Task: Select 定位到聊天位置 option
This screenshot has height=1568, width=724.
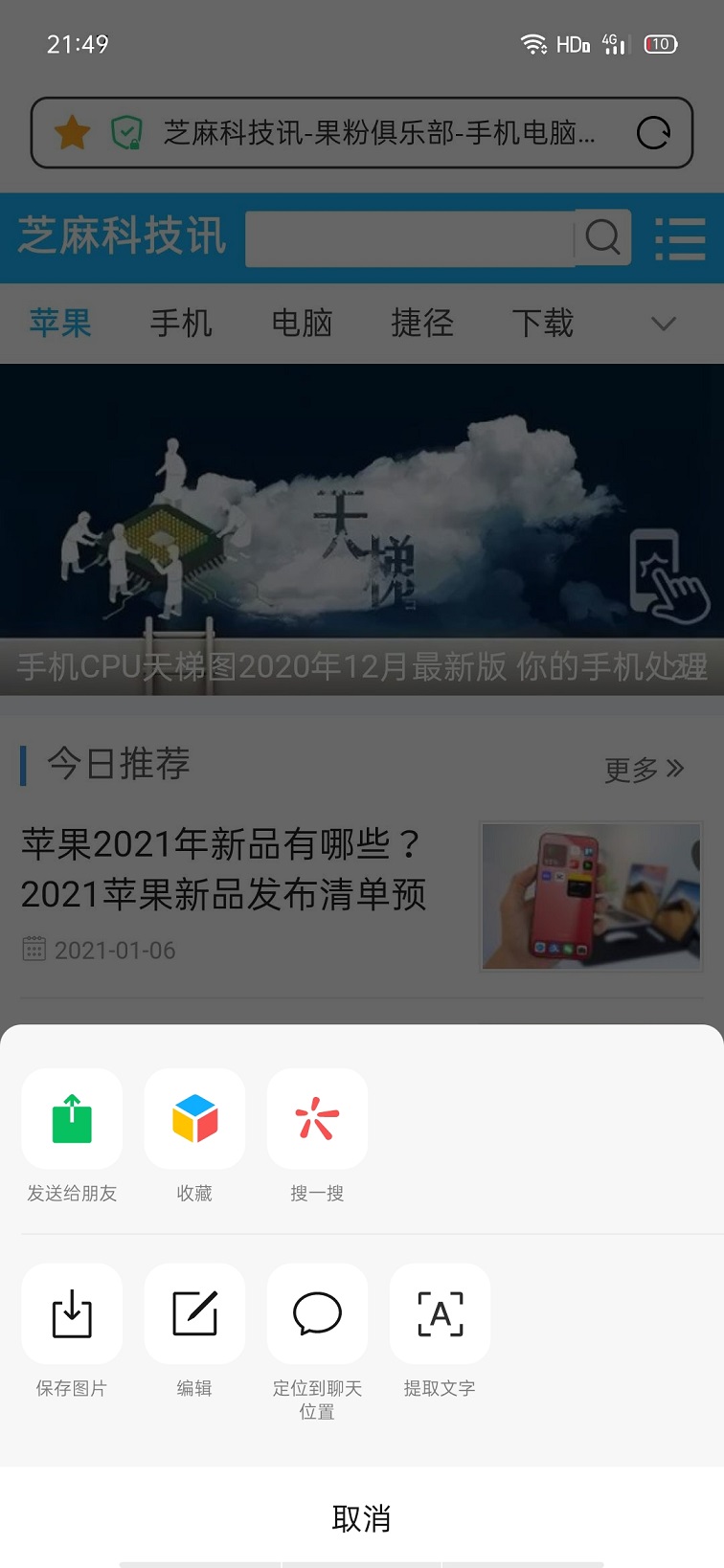Action: click(317, 1313)
